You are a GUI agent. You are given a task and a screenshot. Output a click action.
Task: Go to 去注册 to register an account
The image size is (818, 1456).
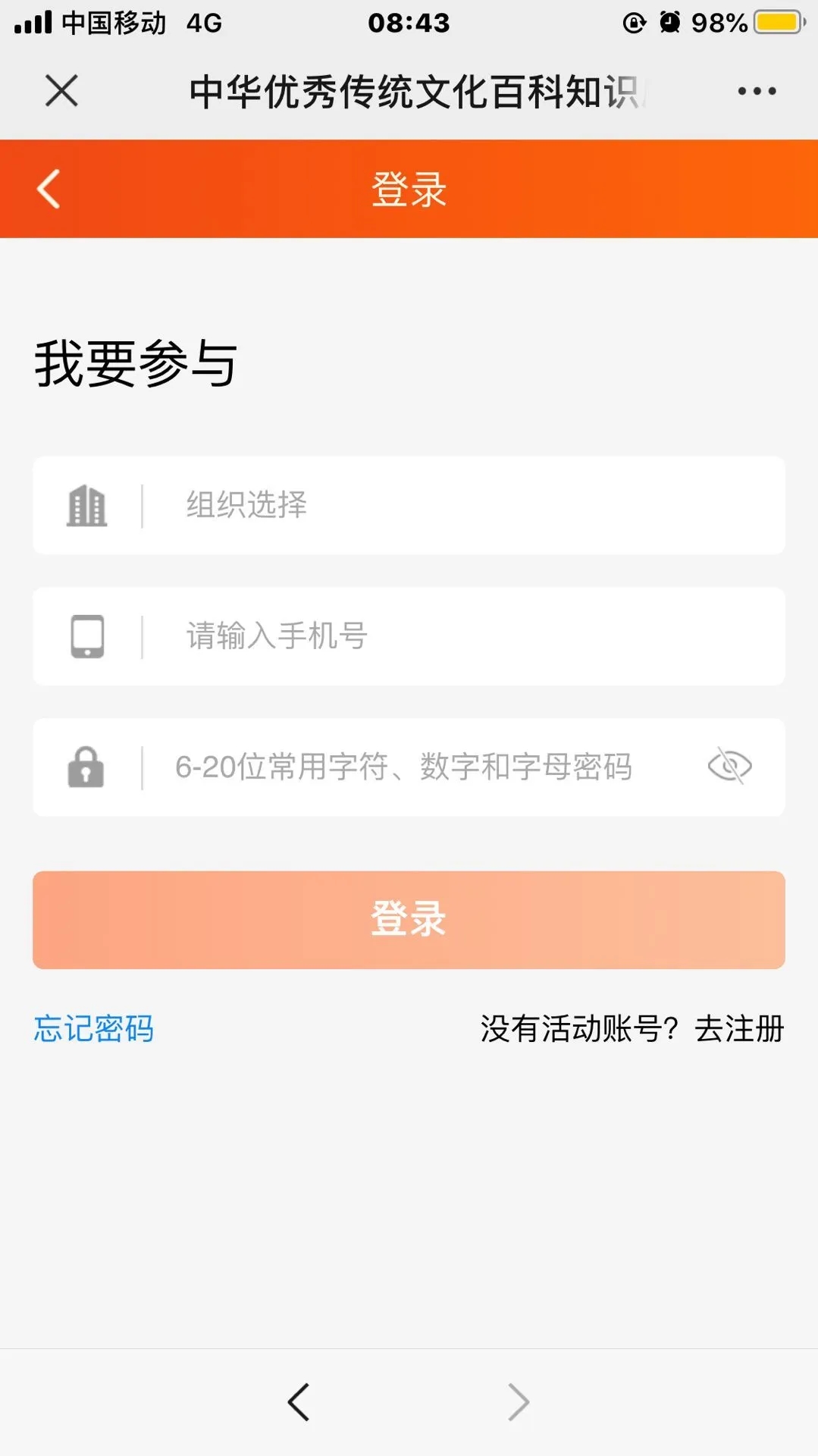[739, 1029]
